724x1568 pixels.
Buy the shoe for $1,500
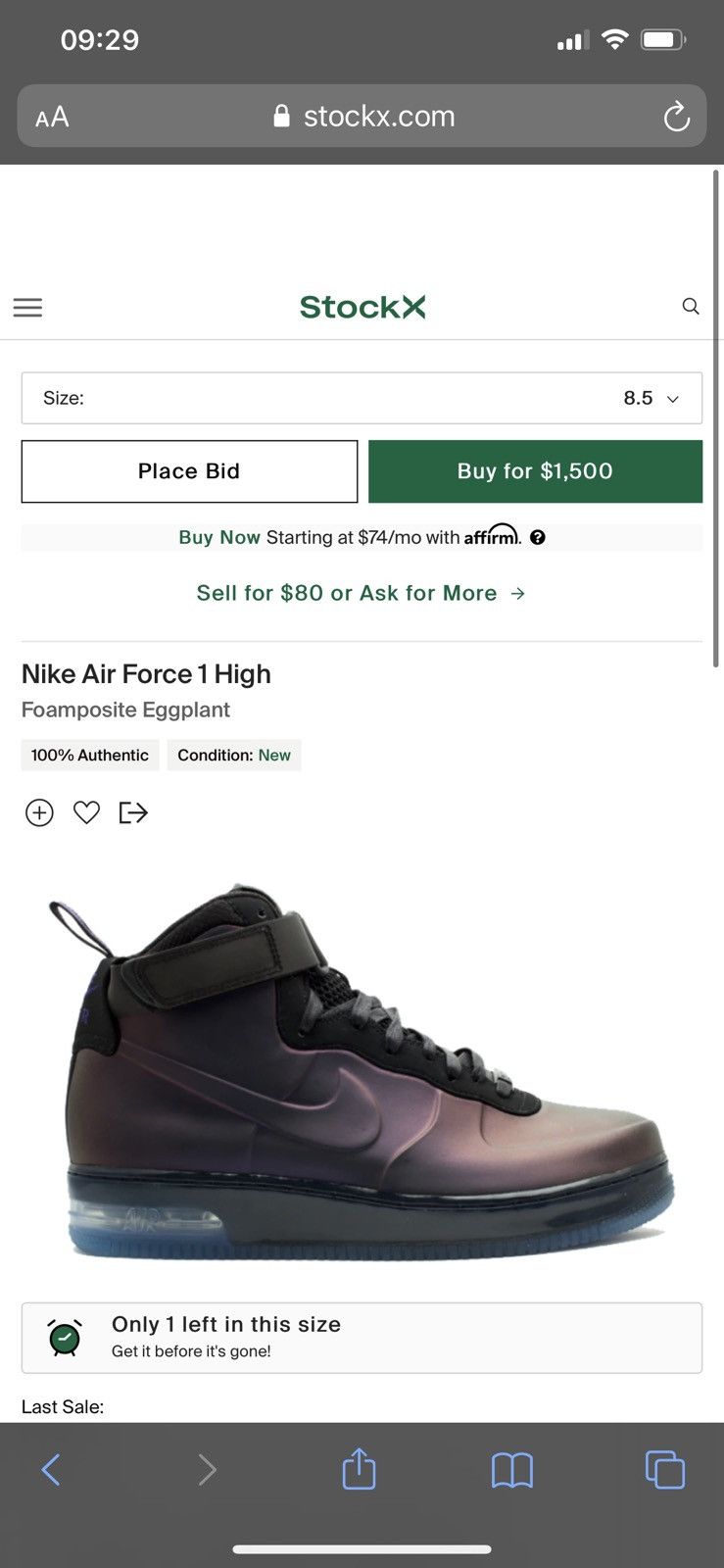(x=535, y=471)
